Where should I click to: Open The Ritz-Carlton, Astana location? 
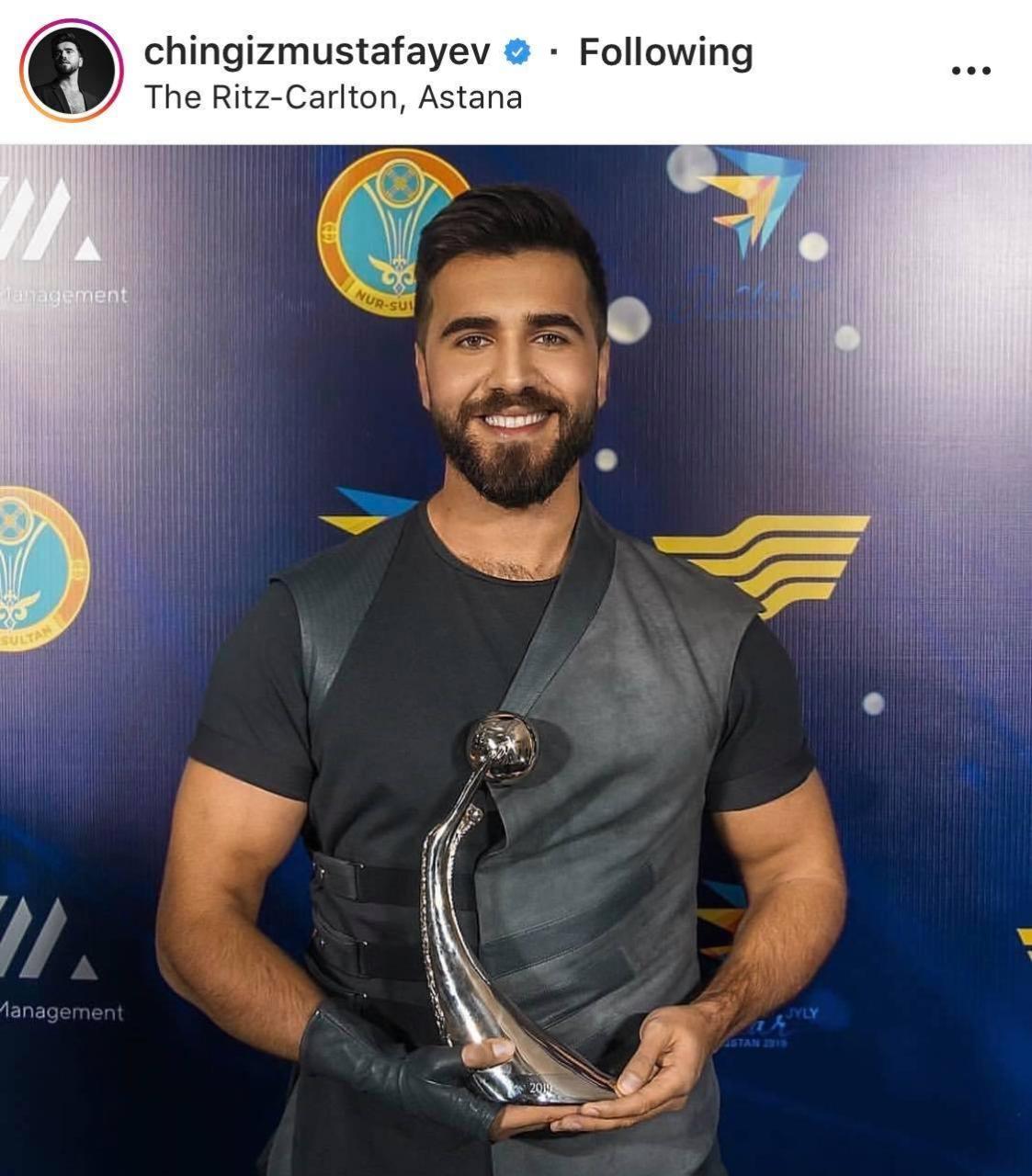334,97
